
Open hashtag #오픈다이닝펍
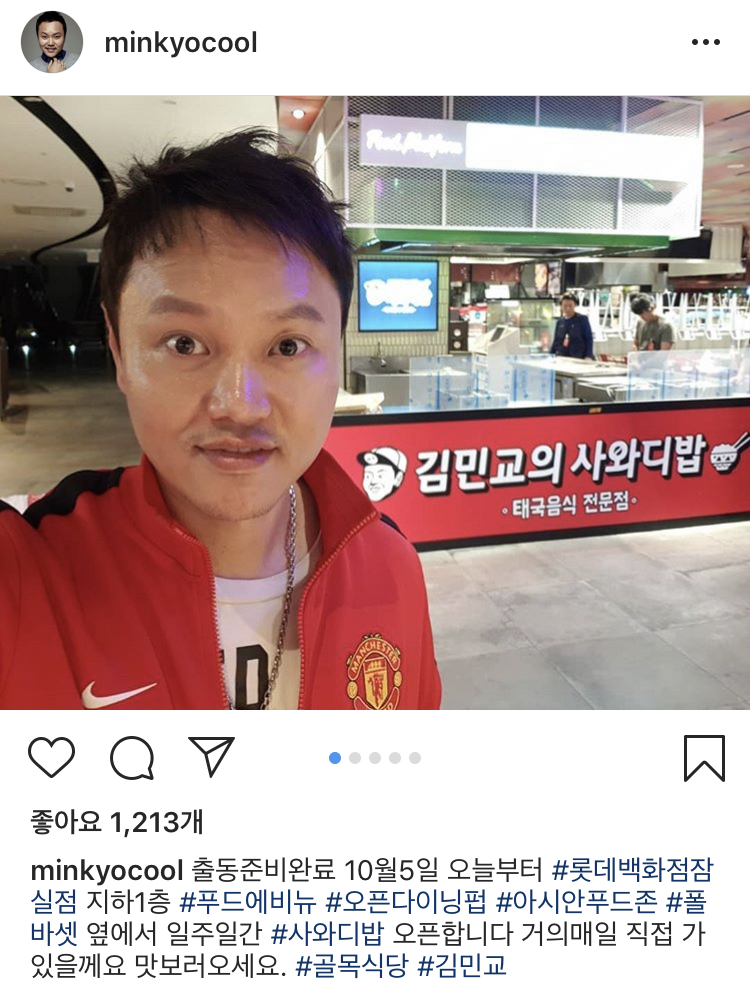click(x=406, y=901)
